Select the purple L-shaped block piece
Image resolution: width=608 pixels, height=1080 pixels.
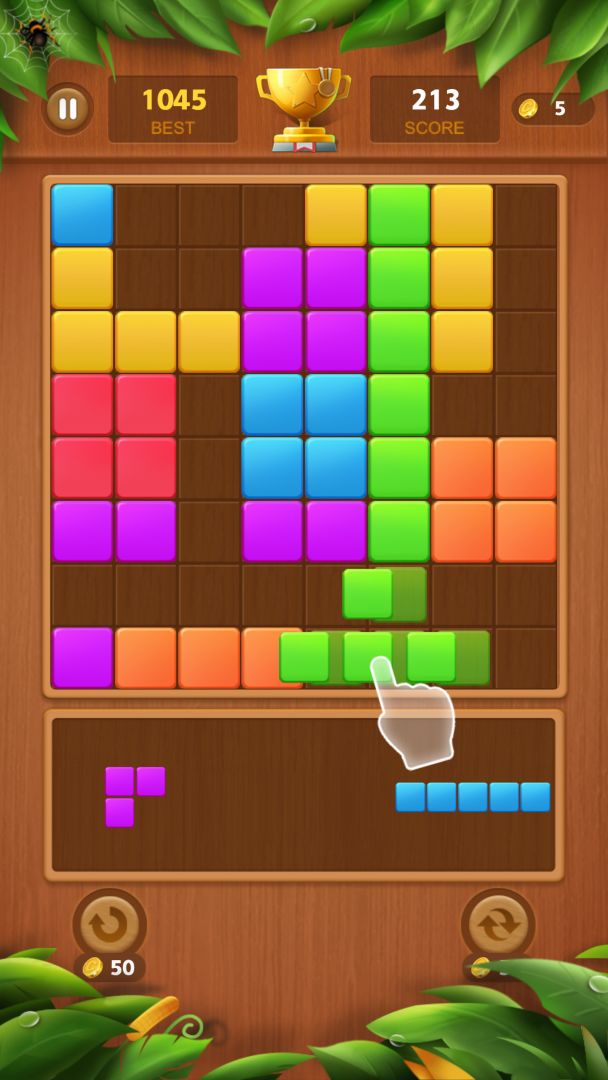(x=135, y=796)
